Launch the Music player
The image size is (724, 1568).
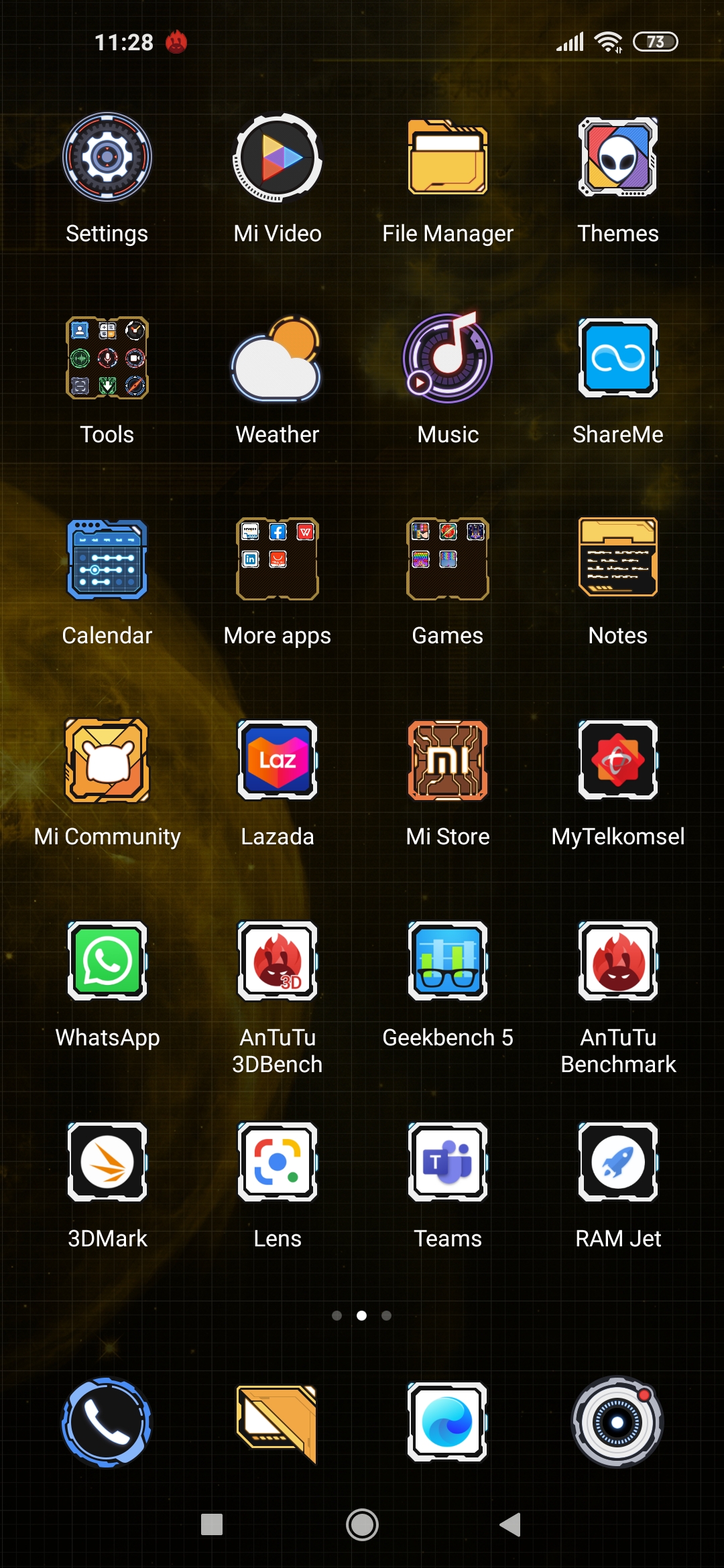[448, 358]
